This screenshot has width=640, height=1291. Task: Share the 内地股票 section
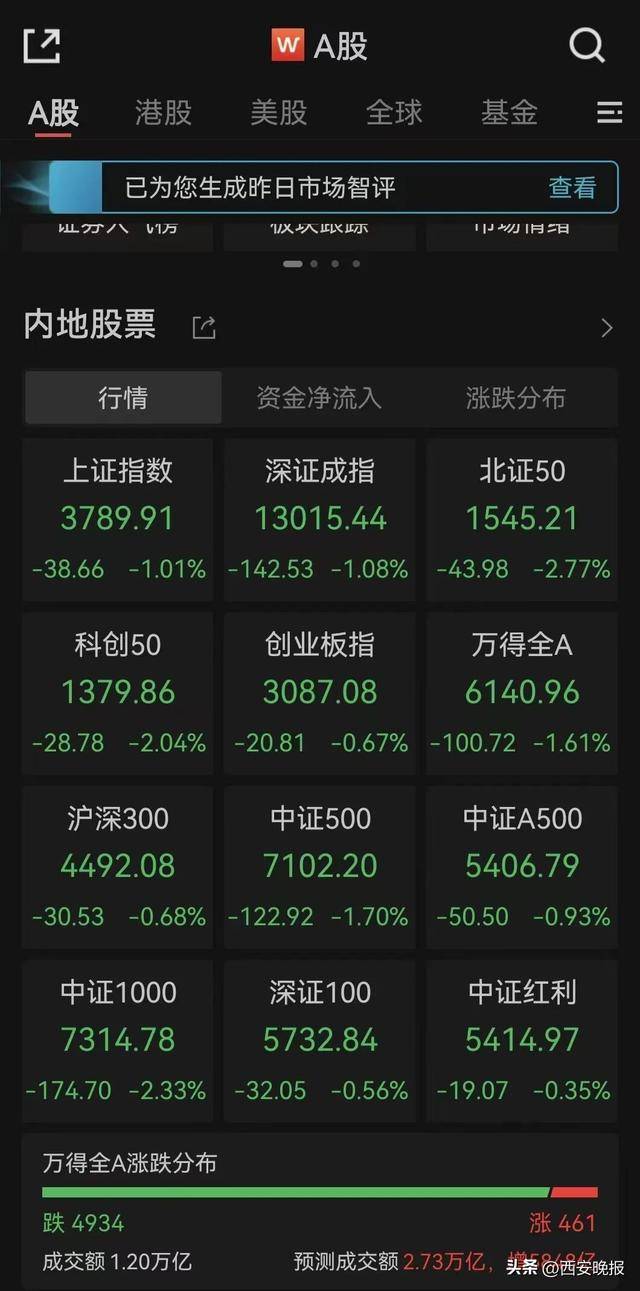204,327
